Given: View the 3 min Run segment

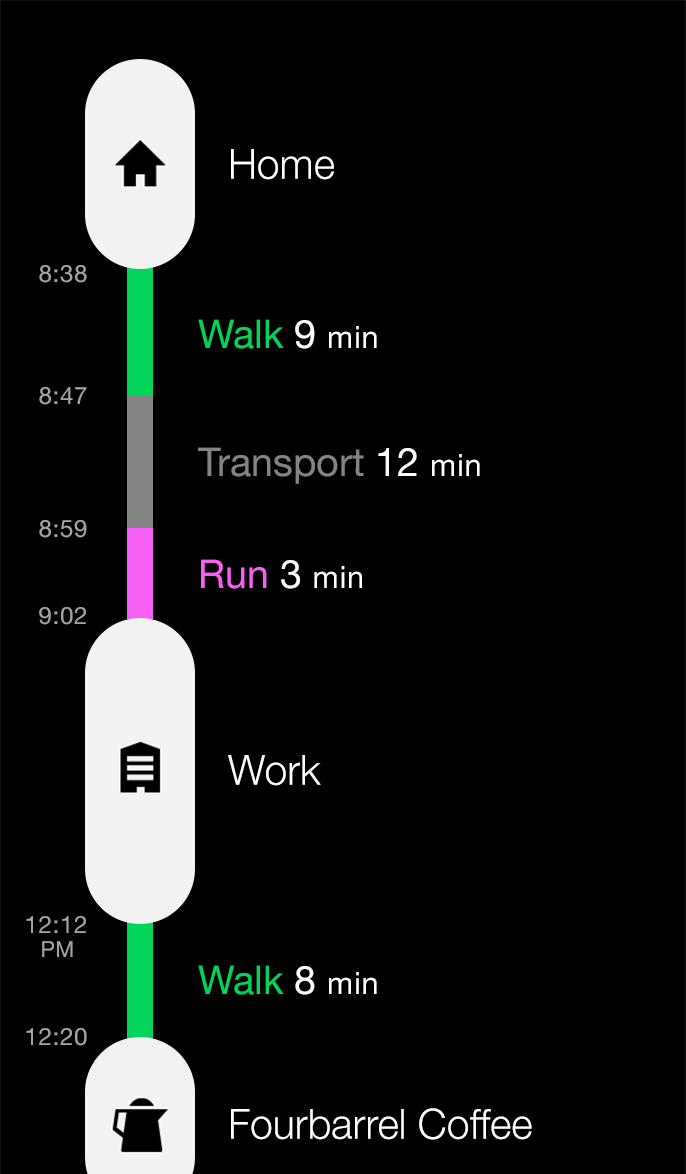Looking at the screenshot, I should 281,575.
